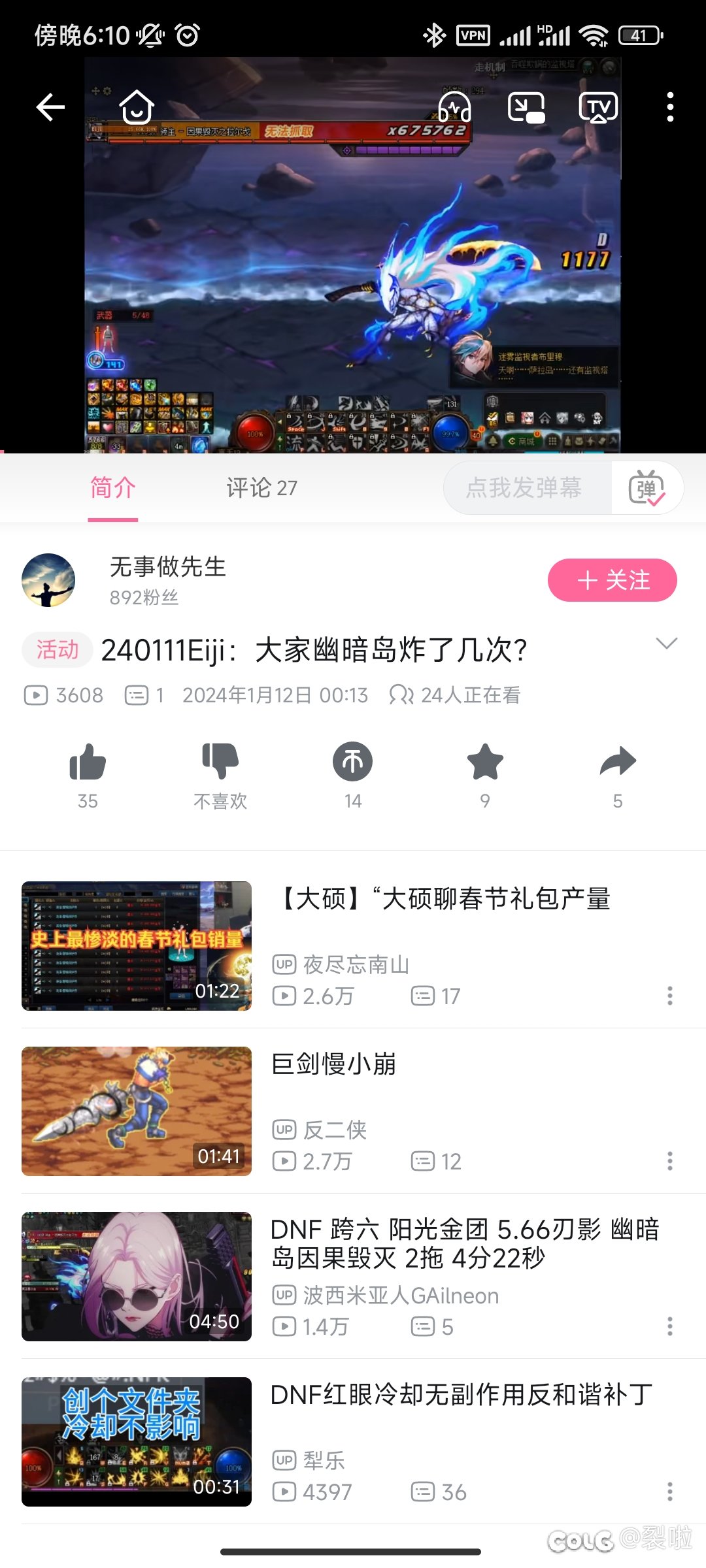Toggle the danmaku on/off switch
Viewport: 706px width, 1568px height.
[648, 487]
